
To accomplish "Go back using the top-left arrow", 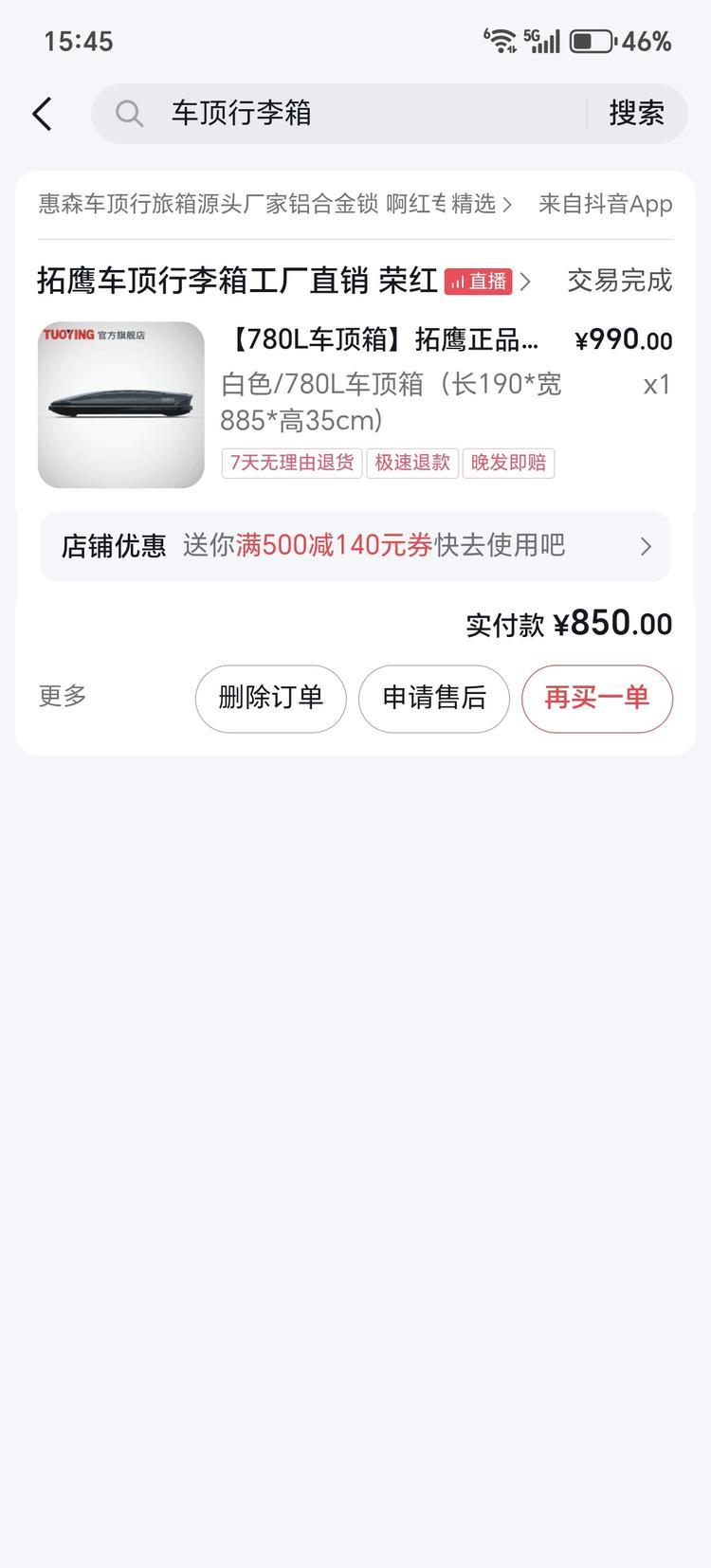I will click(x=42, y=114).
